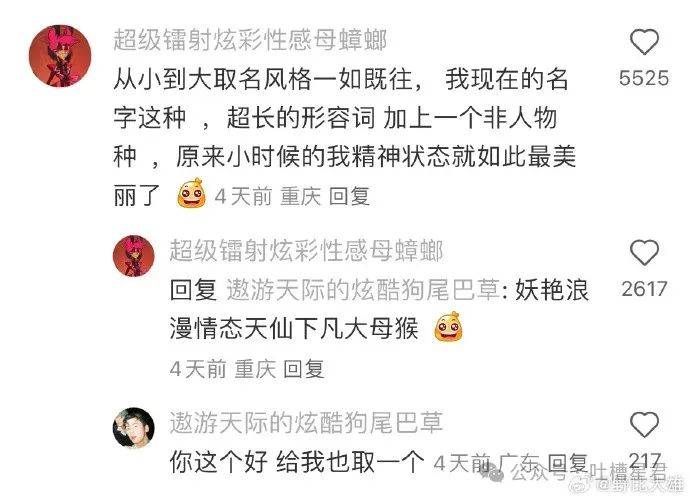Like the reply with 2617 likes

click(645, 253)
